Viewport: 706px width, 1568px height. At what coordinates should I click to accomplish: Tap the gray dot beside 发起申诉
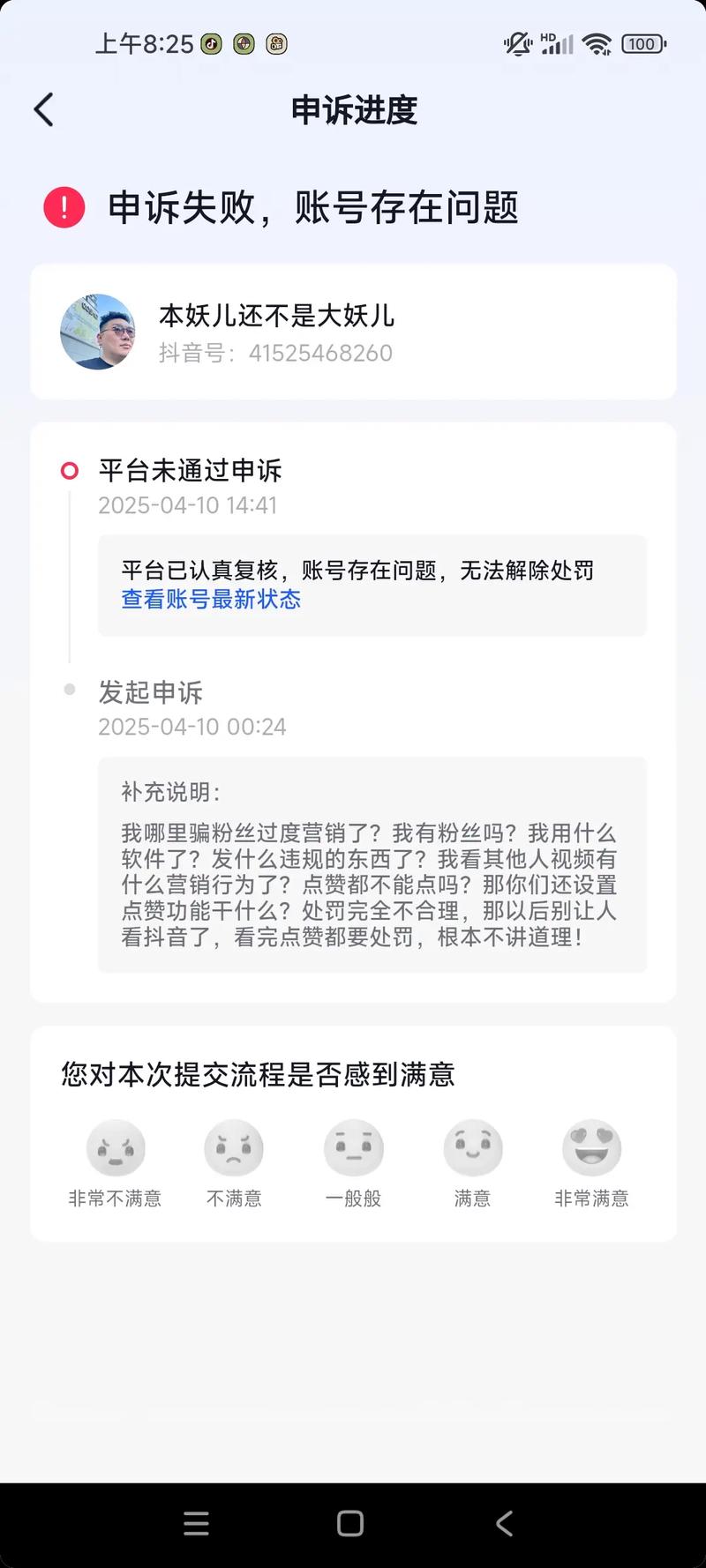(x=71, y=691)
